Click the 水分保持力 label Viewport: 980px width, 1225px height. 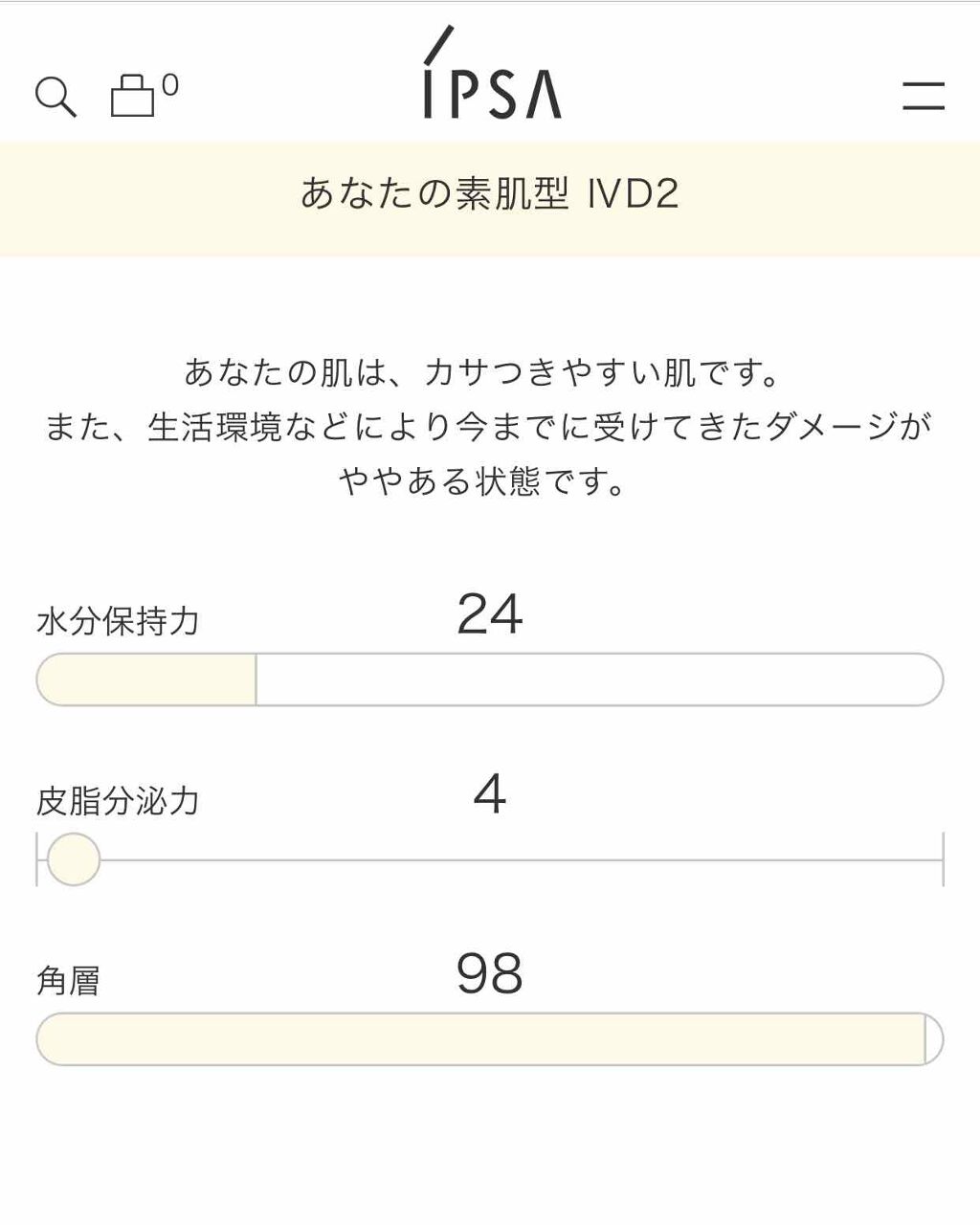point(118,622)
